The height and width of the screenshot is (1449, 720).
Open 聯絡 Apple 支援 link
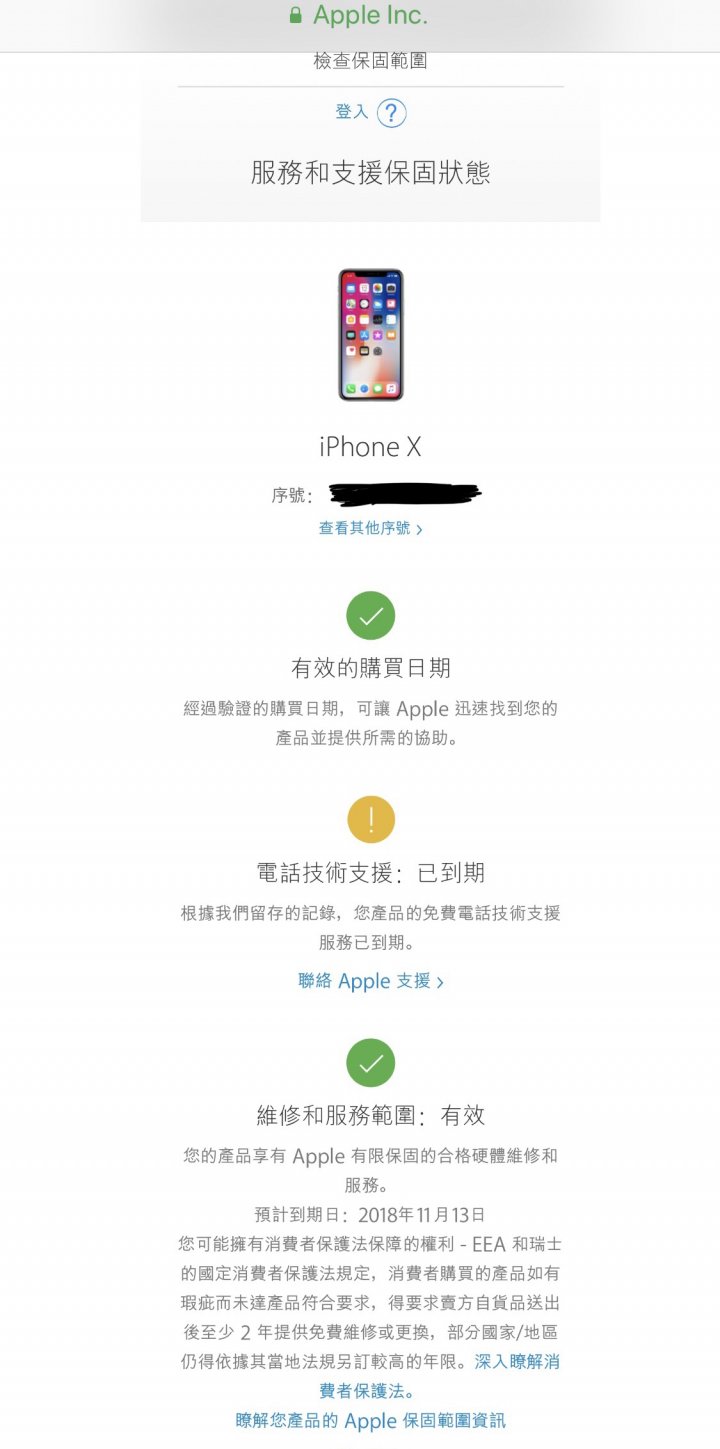(x=370, y=981)
